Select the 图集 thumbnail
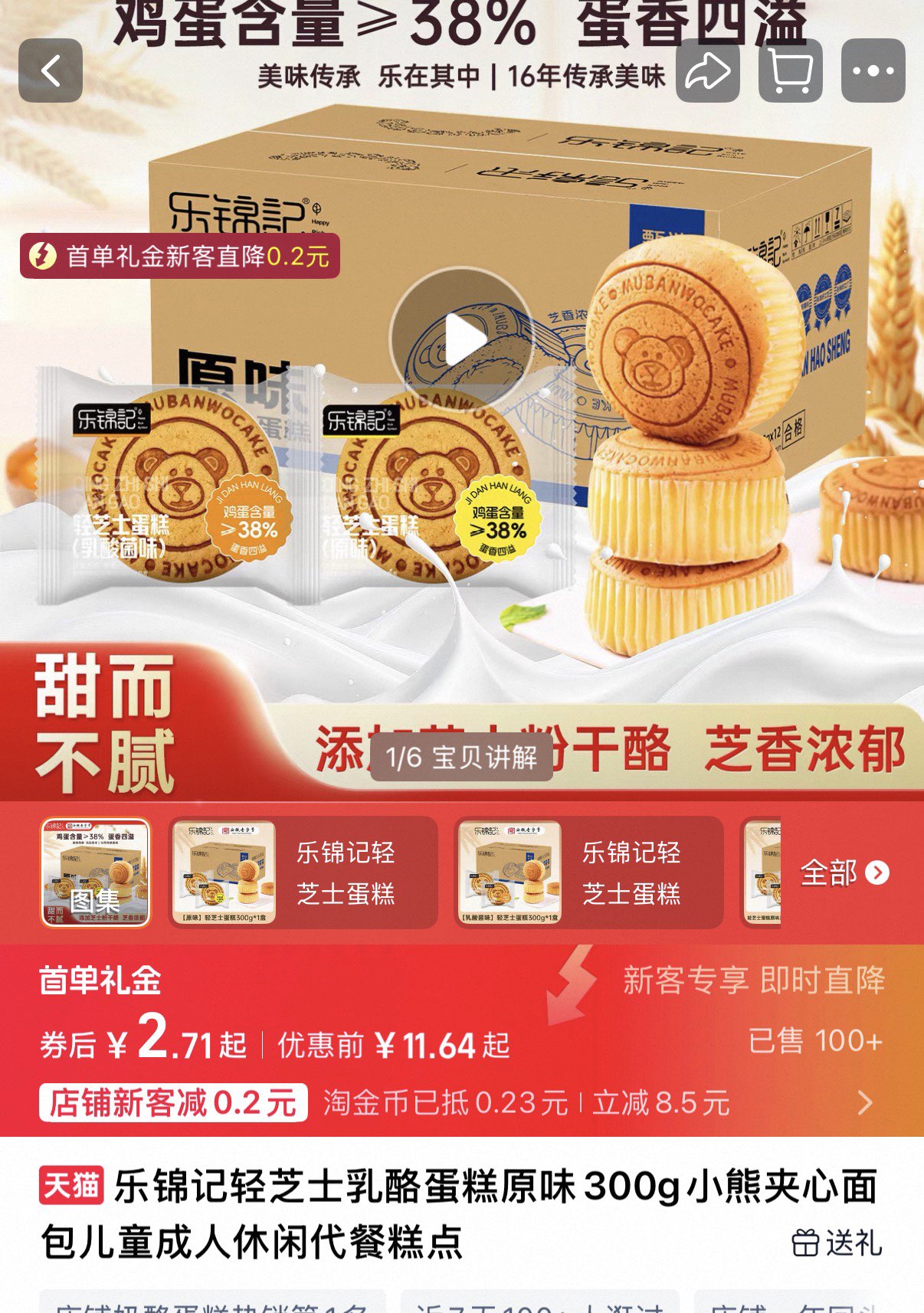This screenshot has height=1313, width=924. [x=96, y=872]
